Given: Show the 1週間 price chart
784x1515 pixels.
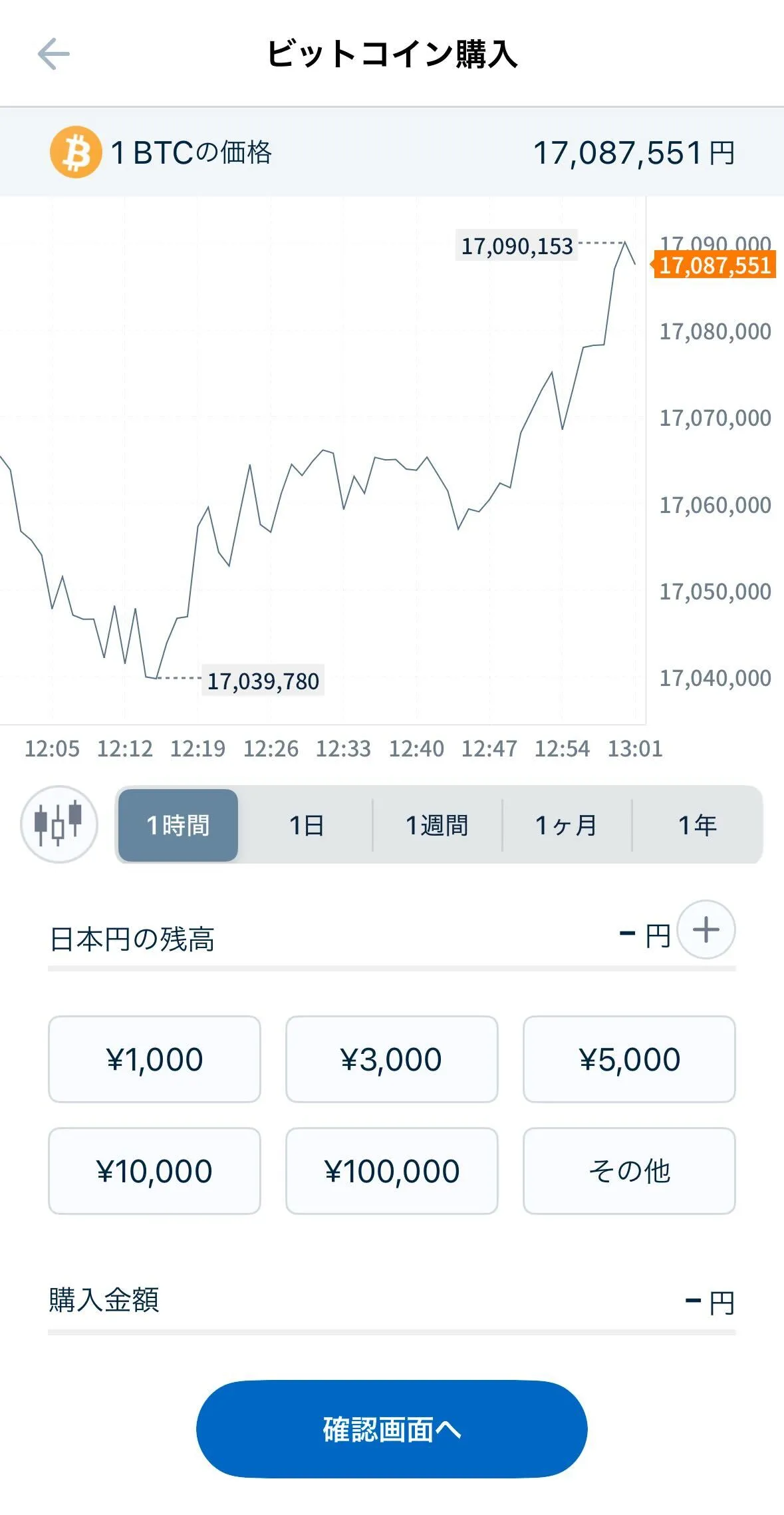Looking at the screenshot, I should pyautogui.click(x=437, y=825).
